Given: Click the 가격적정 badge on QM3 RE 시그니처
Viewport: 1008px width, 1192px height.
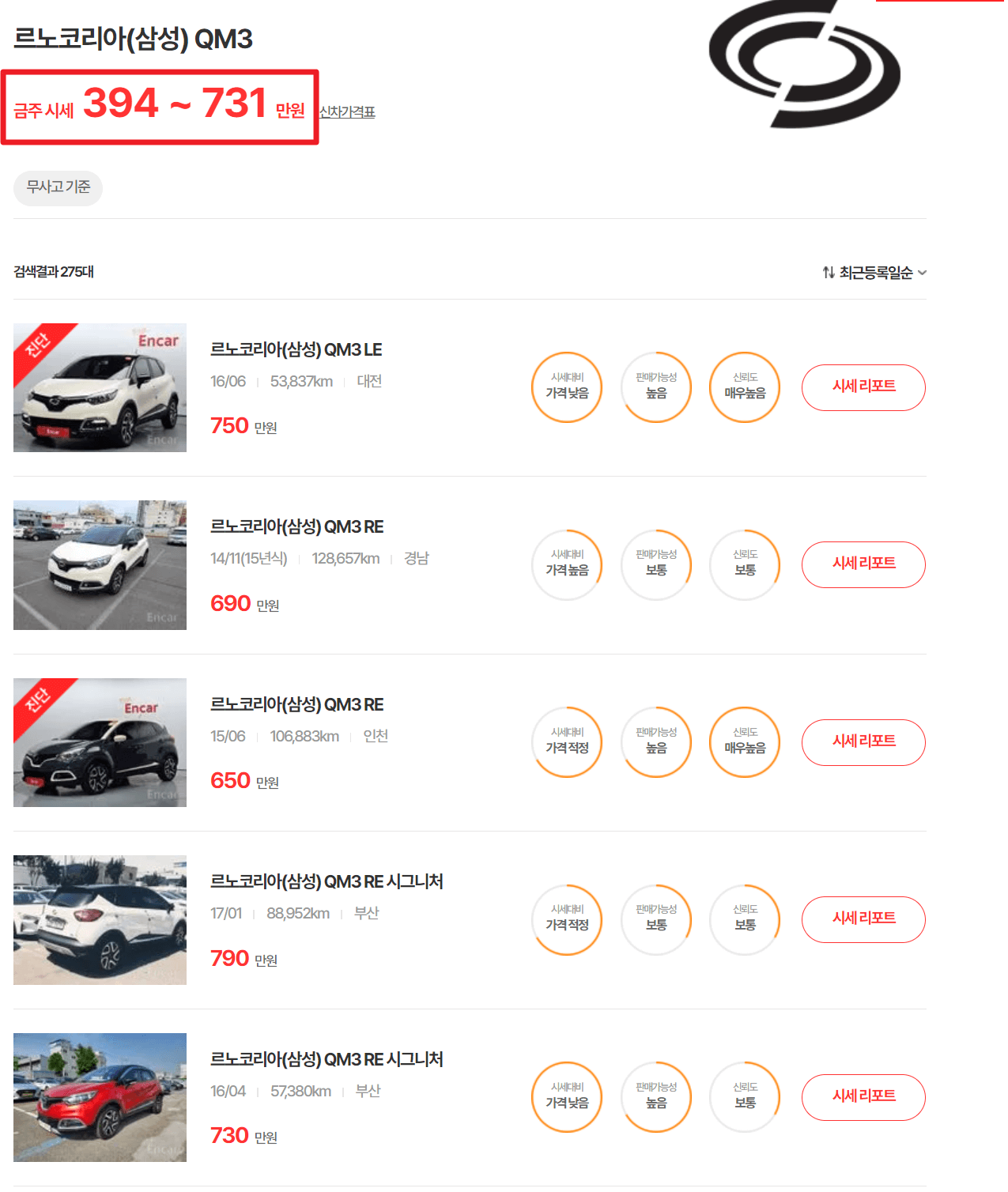Looking at the screenshot, I should click(x=567, y=920).
